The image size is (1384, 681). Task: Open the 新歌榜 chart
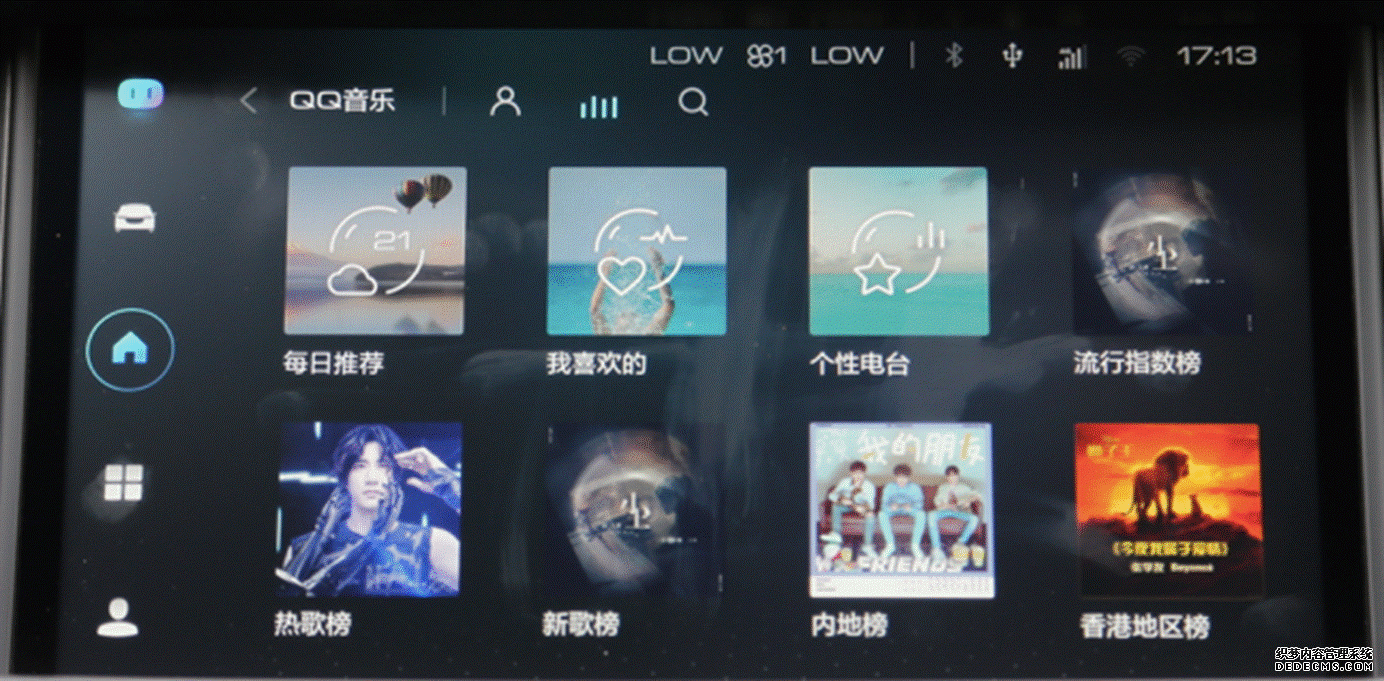[x=630, y=510]
